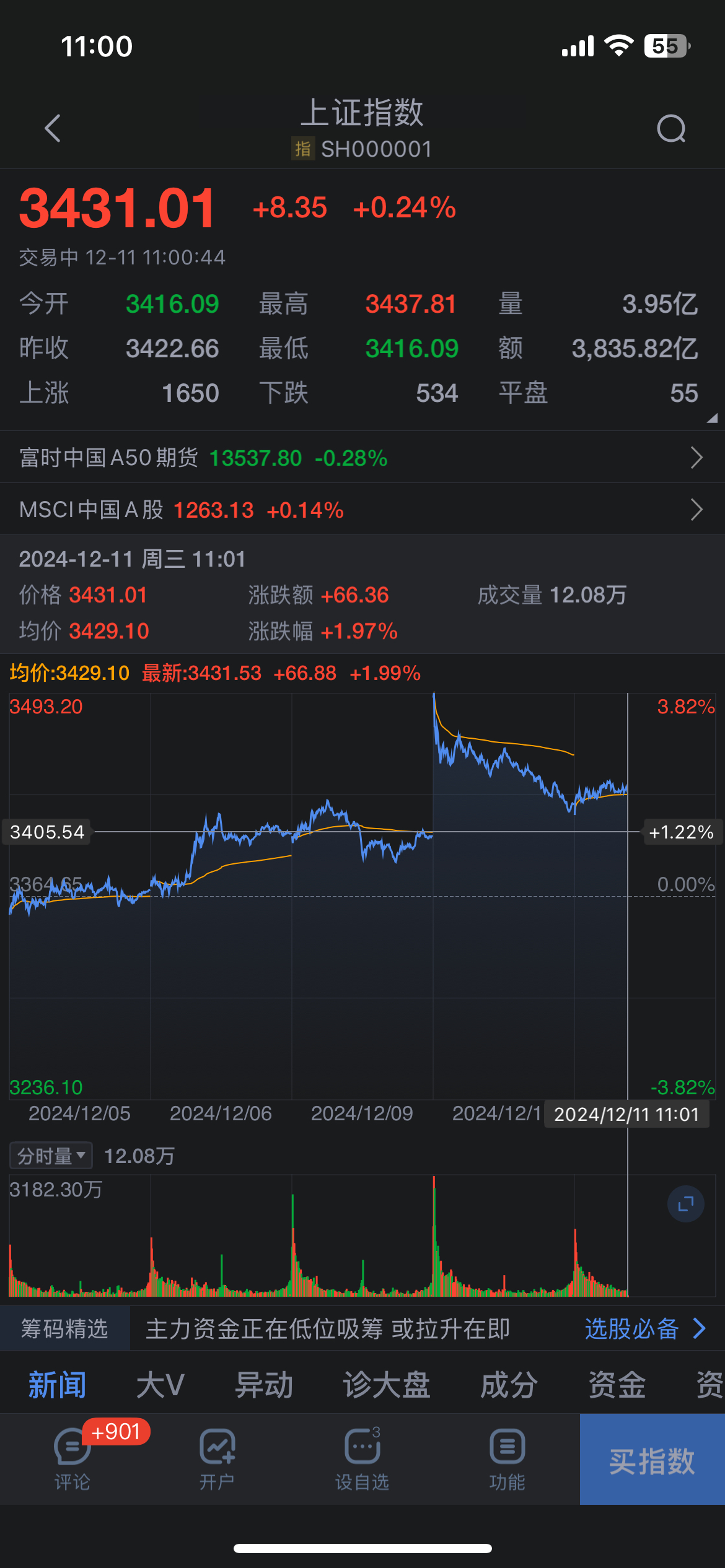
Task: Expand chart to fullscreen view
Action: pyautogui.click(x=685, y=1204)
